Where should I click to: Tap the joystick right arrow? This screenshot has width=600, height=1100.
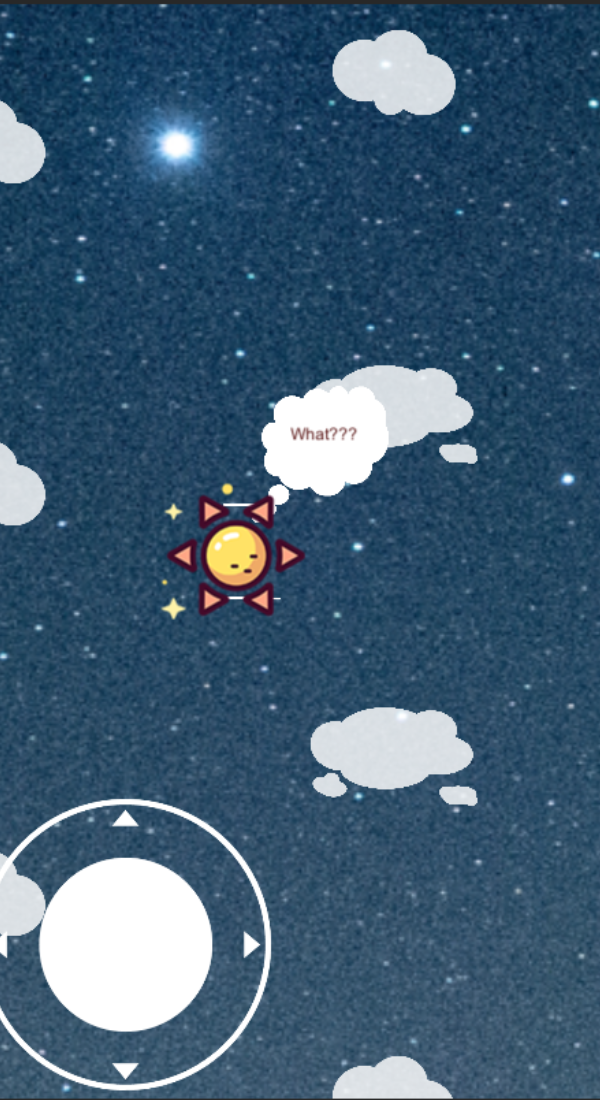coord(251,945)
